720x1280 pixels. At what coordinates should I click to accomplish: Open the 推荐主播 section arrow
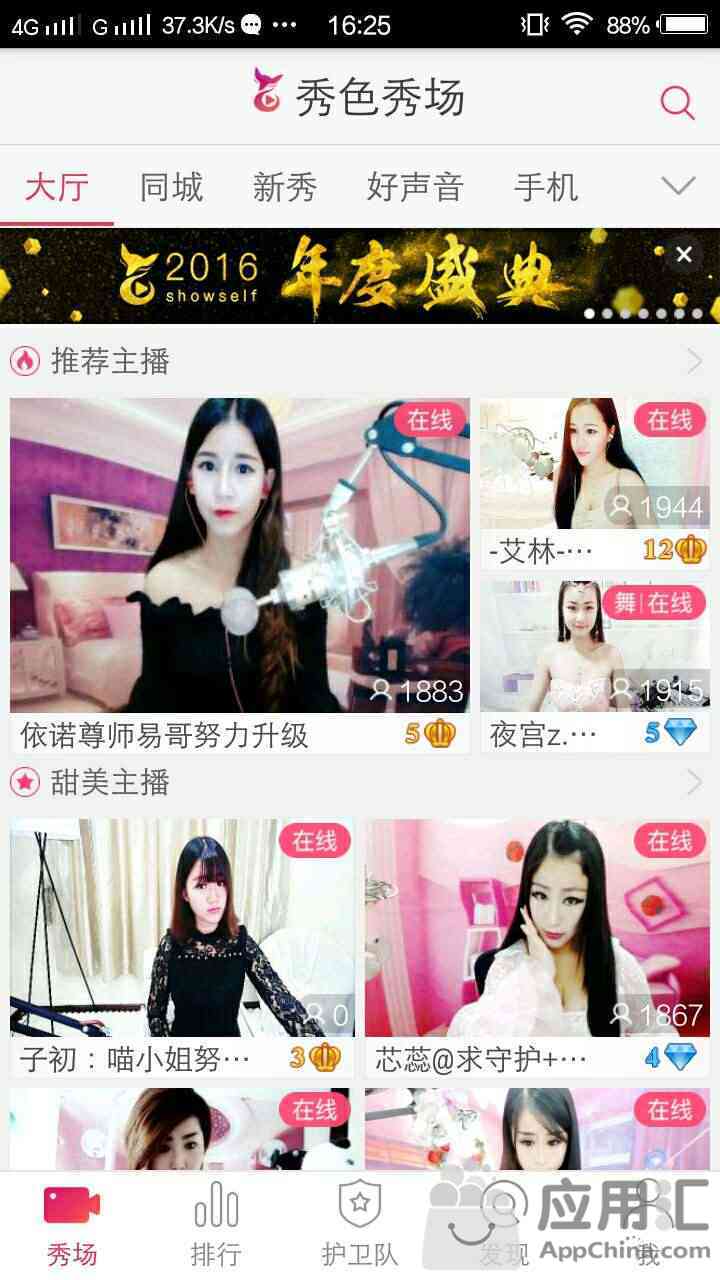click(695, 362)
